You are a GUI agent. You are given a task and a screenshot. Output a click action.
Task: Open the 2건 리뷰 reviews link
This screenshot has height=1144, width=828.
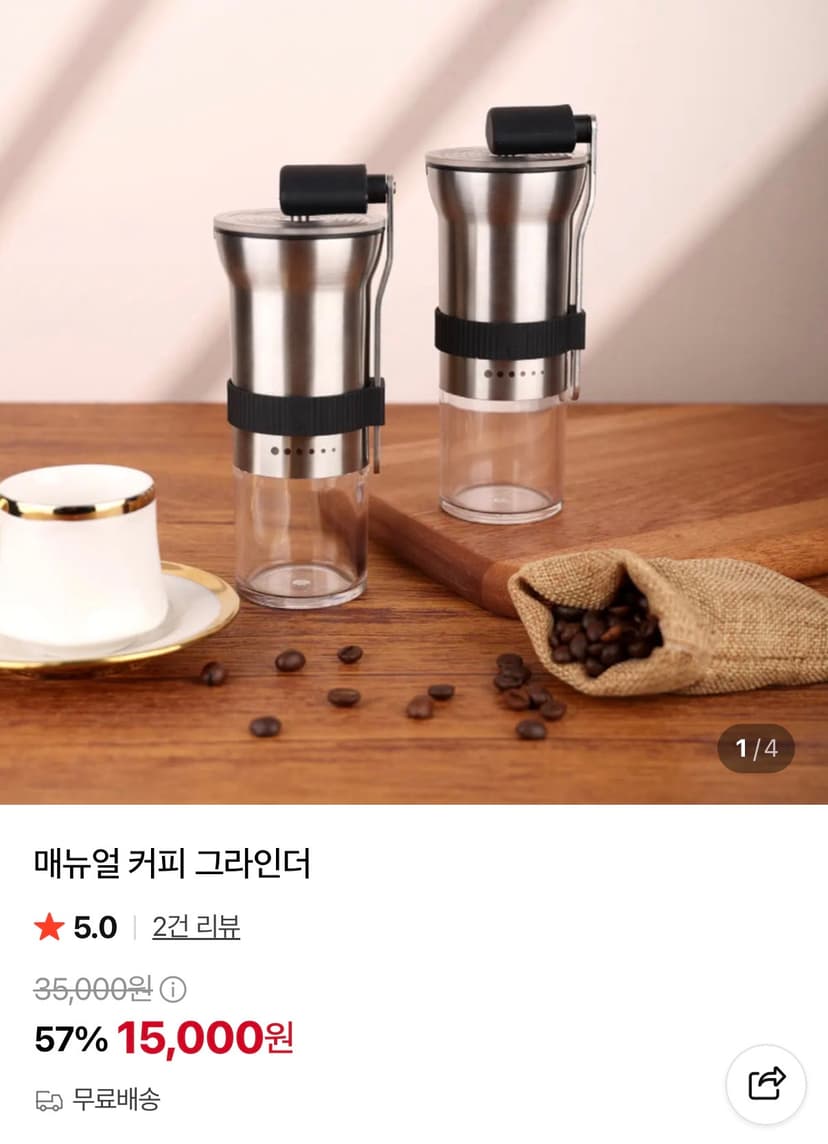pos(196,927)
